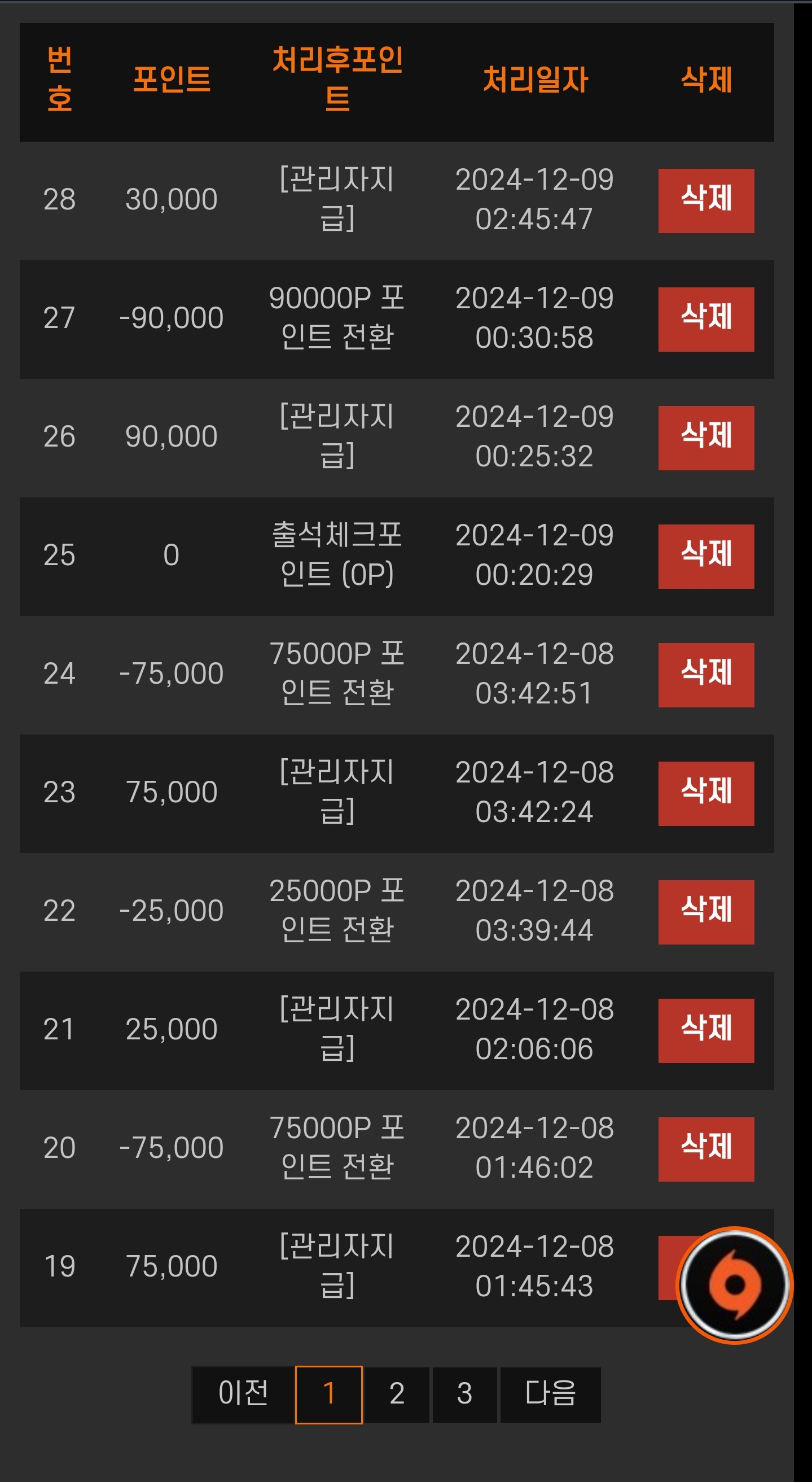Viewport: 812px width, 1482px height.
Task: Open the next page with 다음
Action: [550, 1394]
